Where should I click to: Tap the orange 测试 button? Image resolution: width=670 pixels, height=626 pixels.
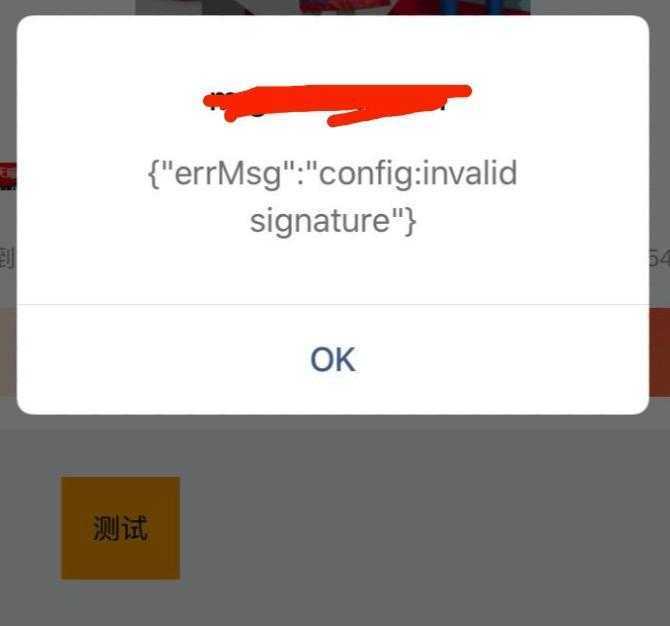coord(120,528)
